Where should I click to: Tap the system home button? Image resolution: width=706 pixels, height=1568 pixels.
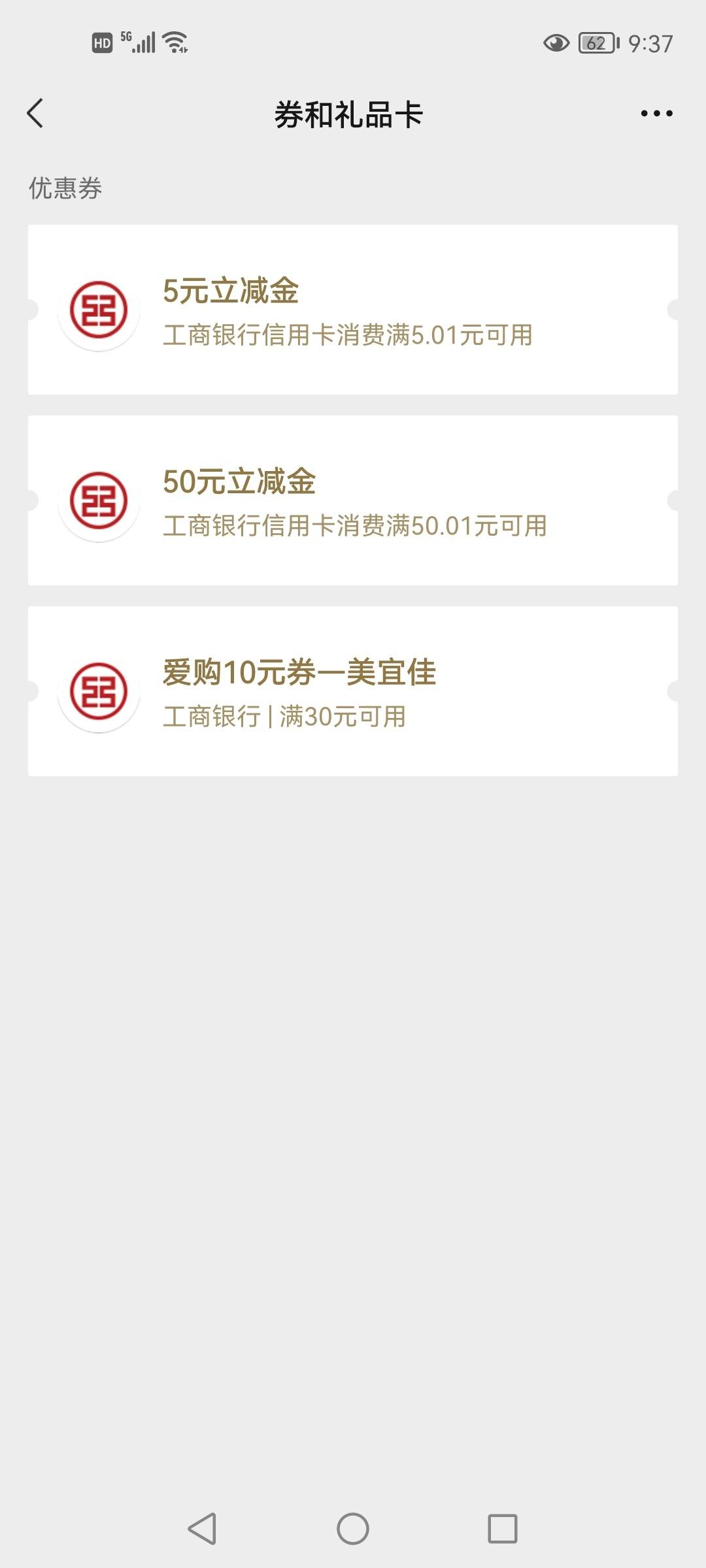click(x=353, y=1529)
